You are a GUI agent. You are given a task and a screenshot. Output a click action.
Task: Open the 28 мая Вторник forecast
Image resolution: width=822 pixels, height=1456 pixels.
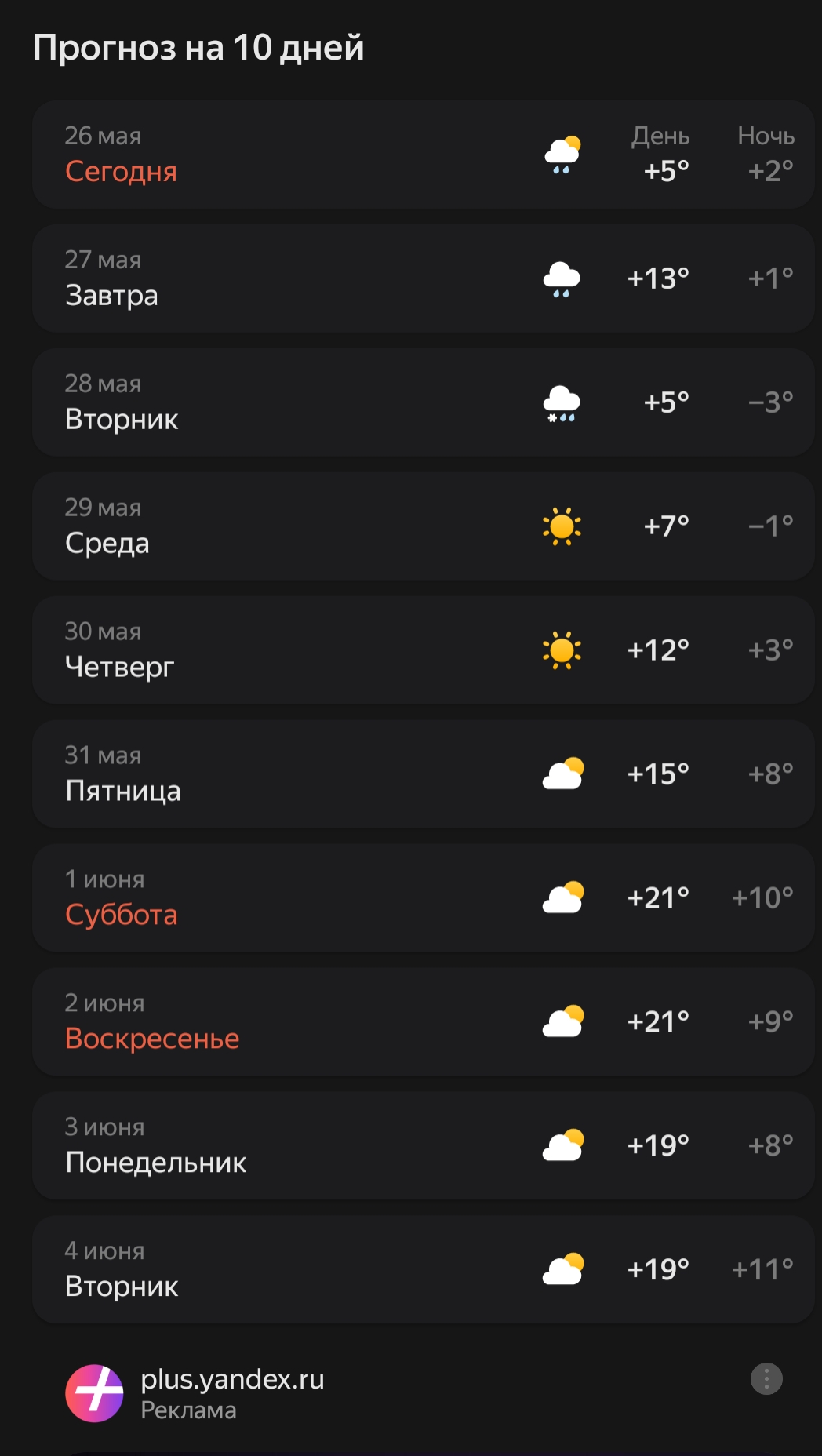coord(424,402)
